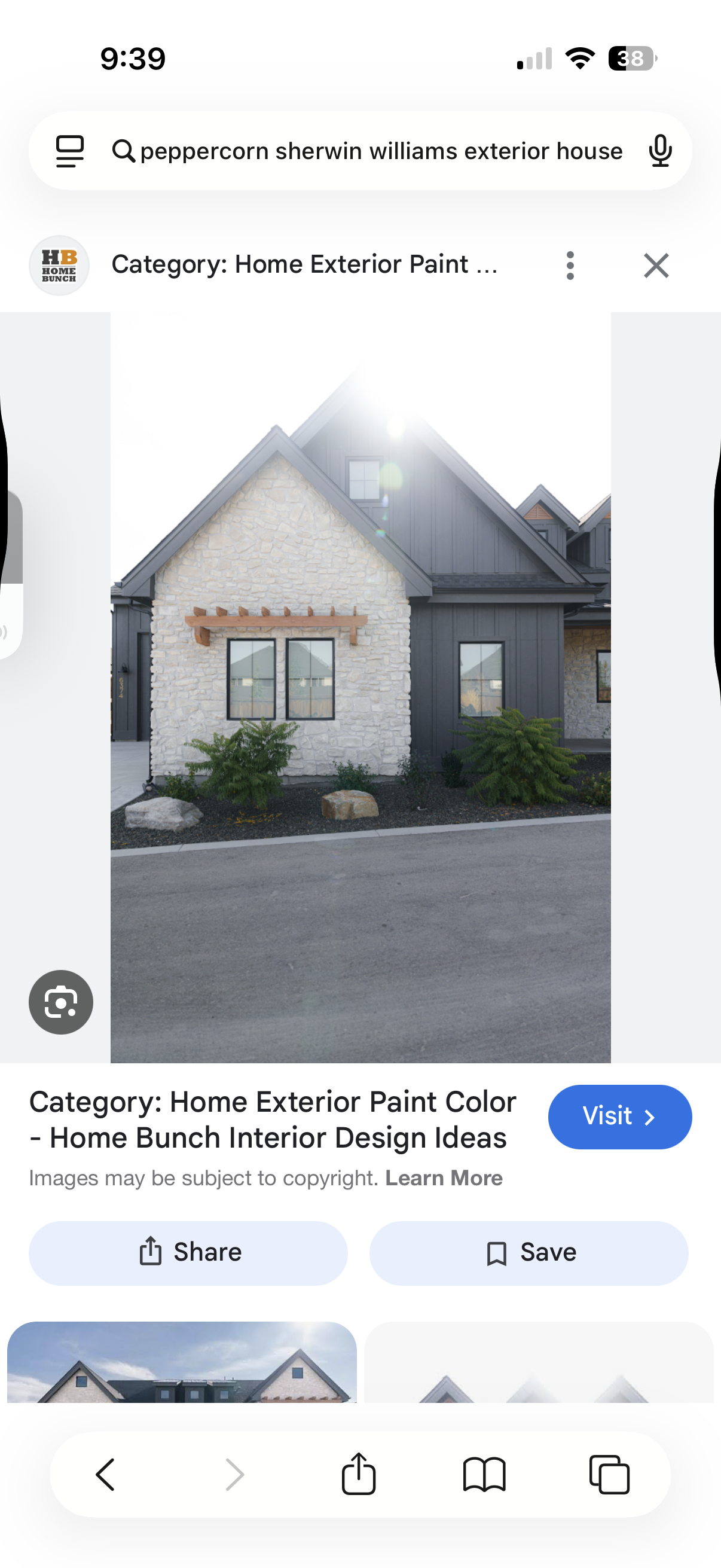The height and width of the screenshot is (1568, 721).
Task: Open the related house image with cloudy sky
Action: tap(181, 1362)
